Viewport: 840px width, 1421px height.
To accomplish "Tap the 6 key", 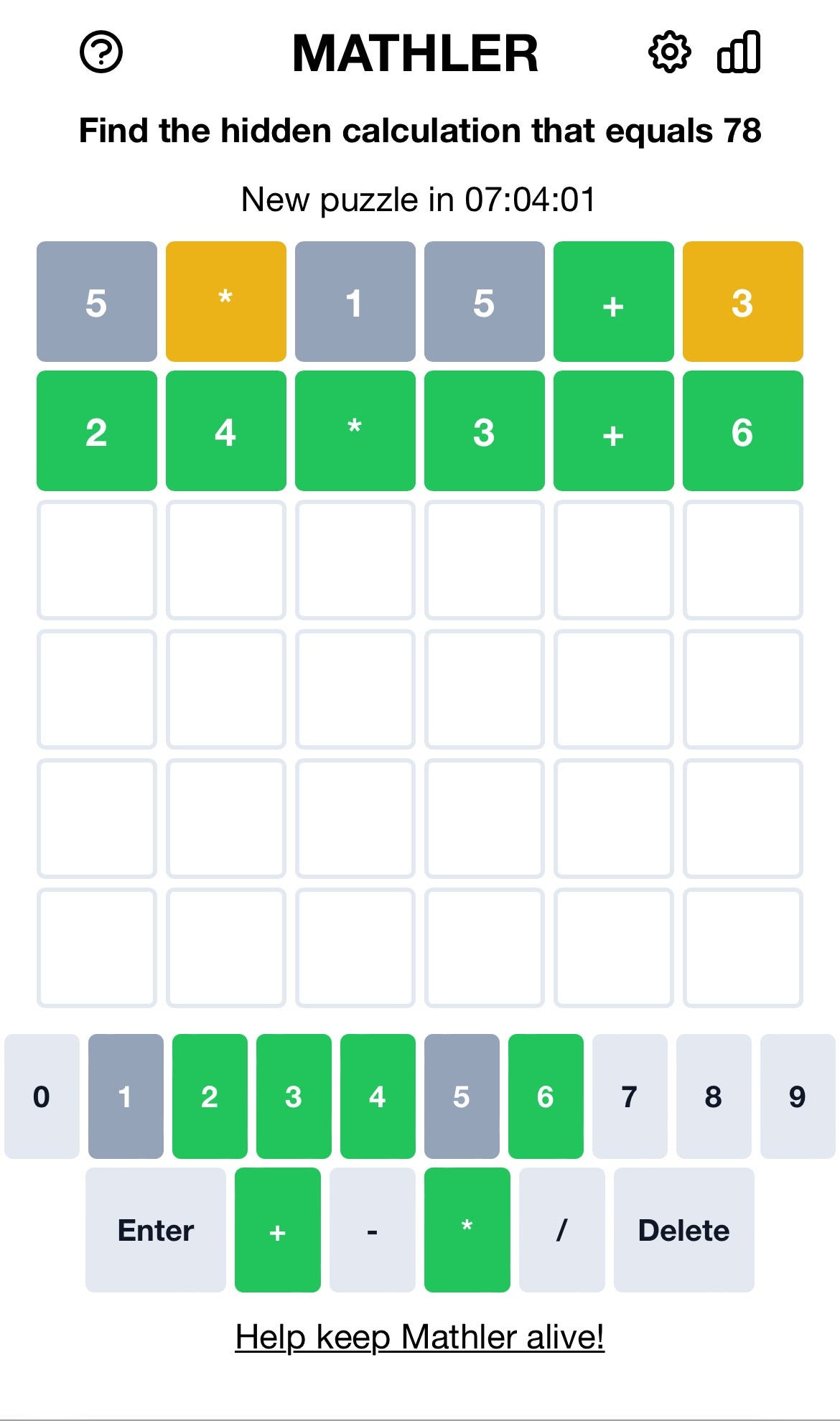I will (x=546, y=1096).
